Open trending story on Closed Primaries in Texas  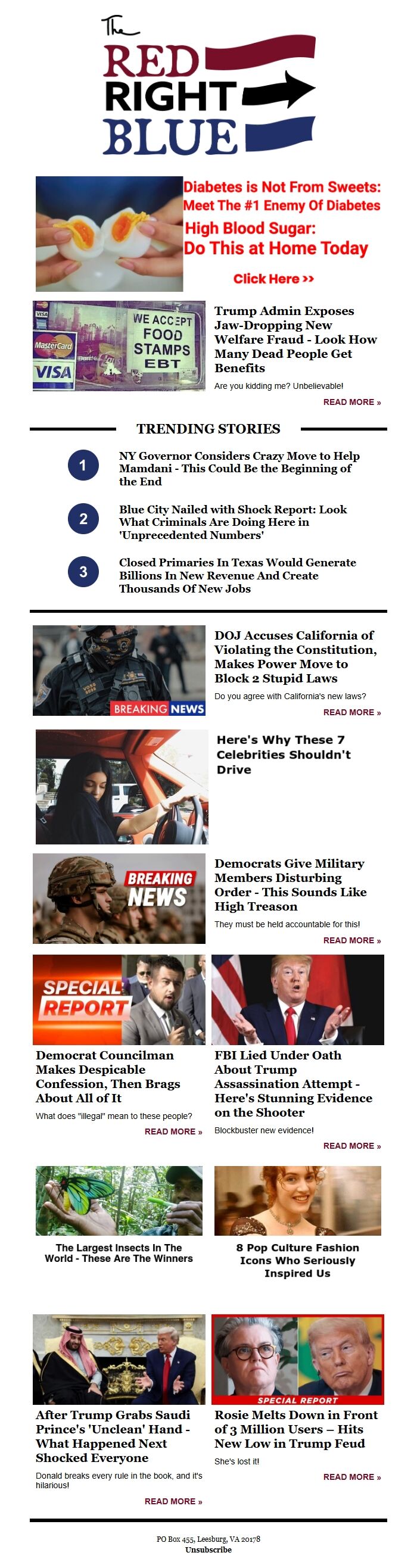tap(237, 575)
